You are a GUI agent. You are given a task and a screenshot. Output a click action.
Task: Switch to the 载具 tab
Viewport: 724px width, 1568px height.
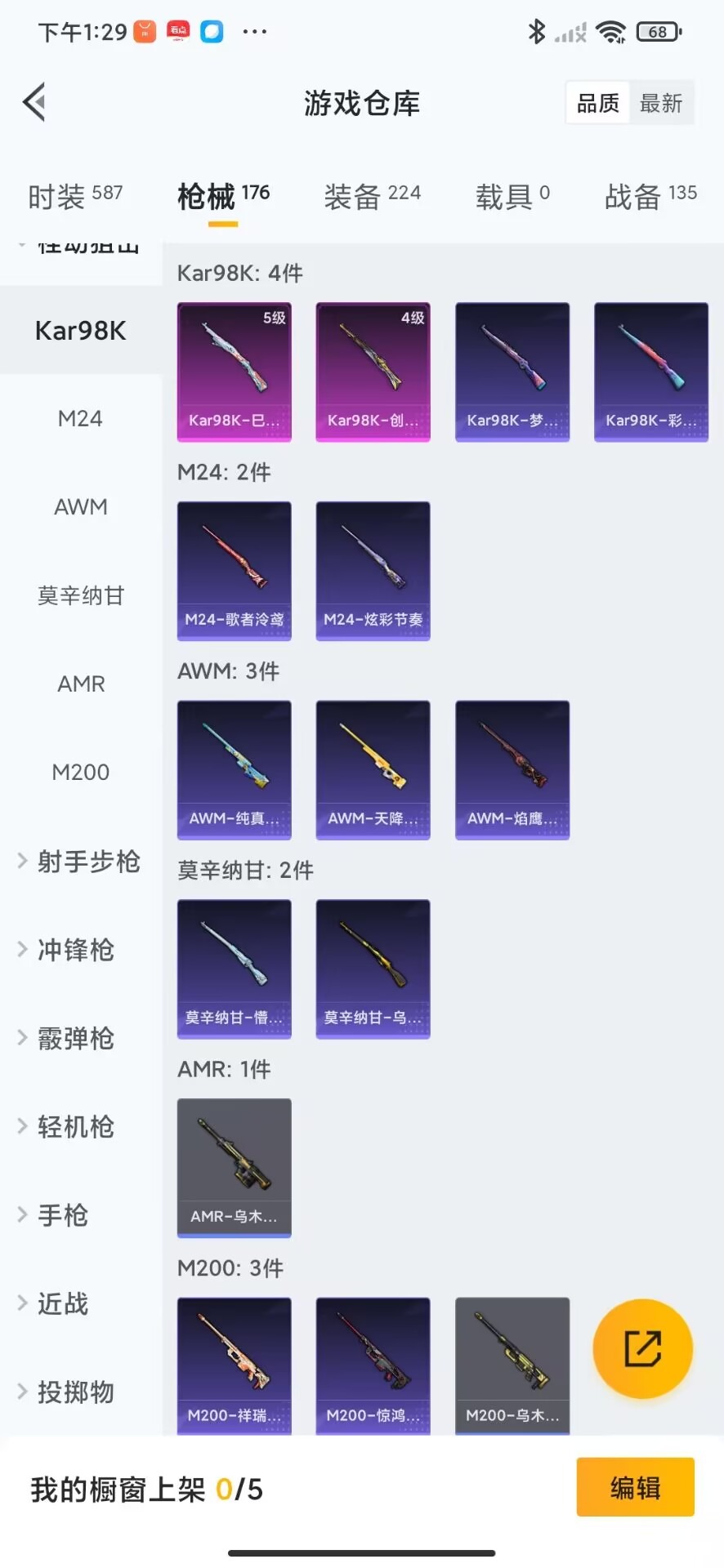(x=512, y=196)
